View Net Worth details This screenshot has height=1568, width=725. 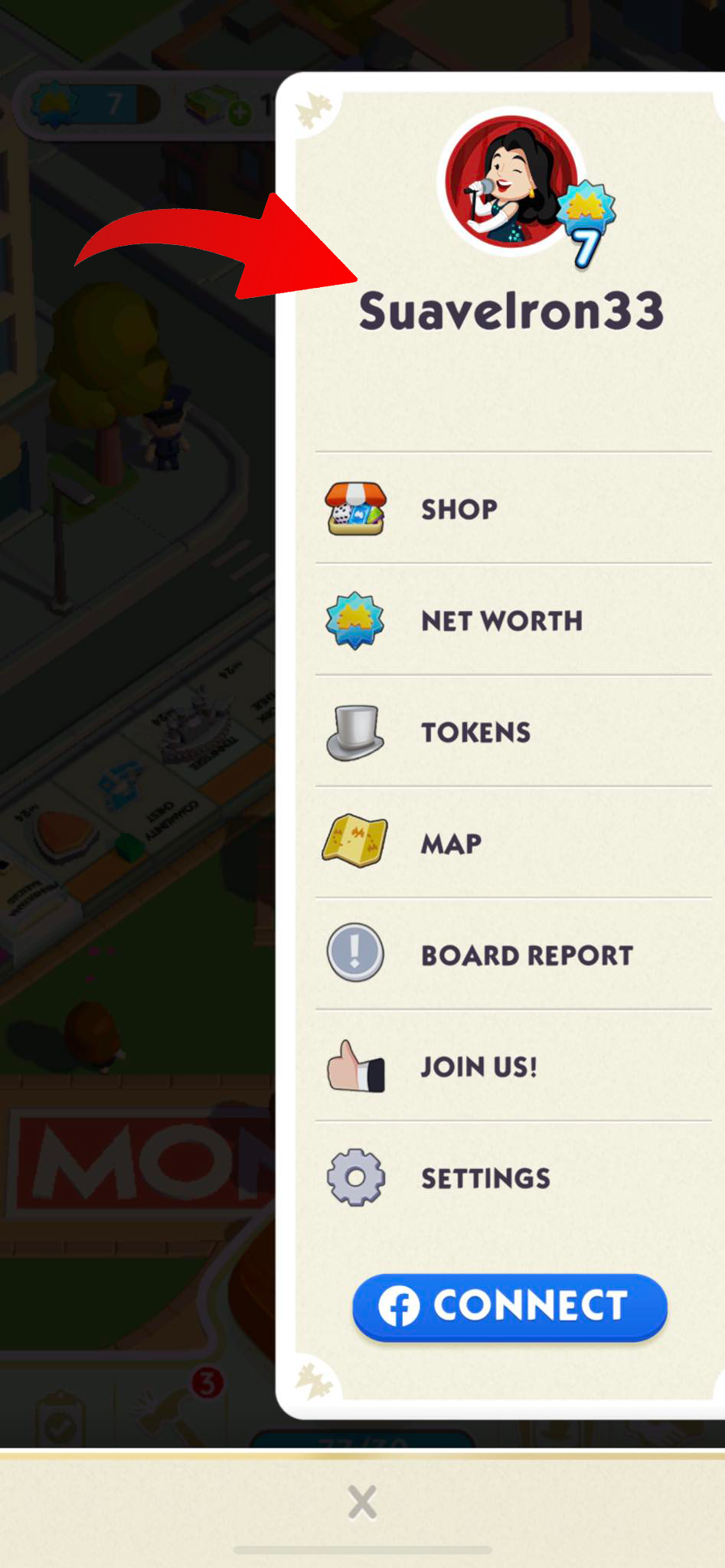click(x=501, y=621)
